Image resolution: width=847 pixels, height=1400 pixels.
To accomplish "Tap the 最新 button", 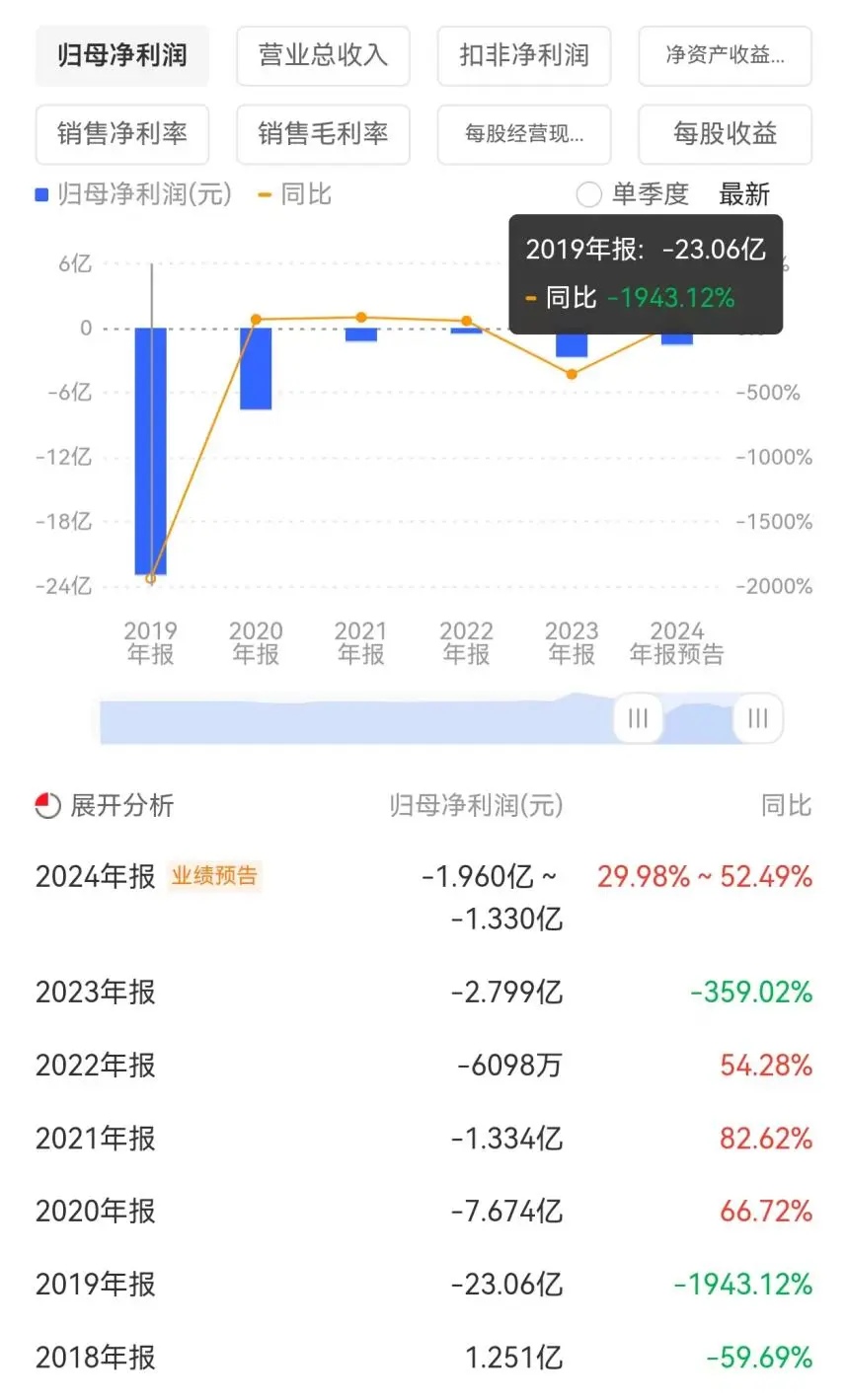I will point(744,194).
